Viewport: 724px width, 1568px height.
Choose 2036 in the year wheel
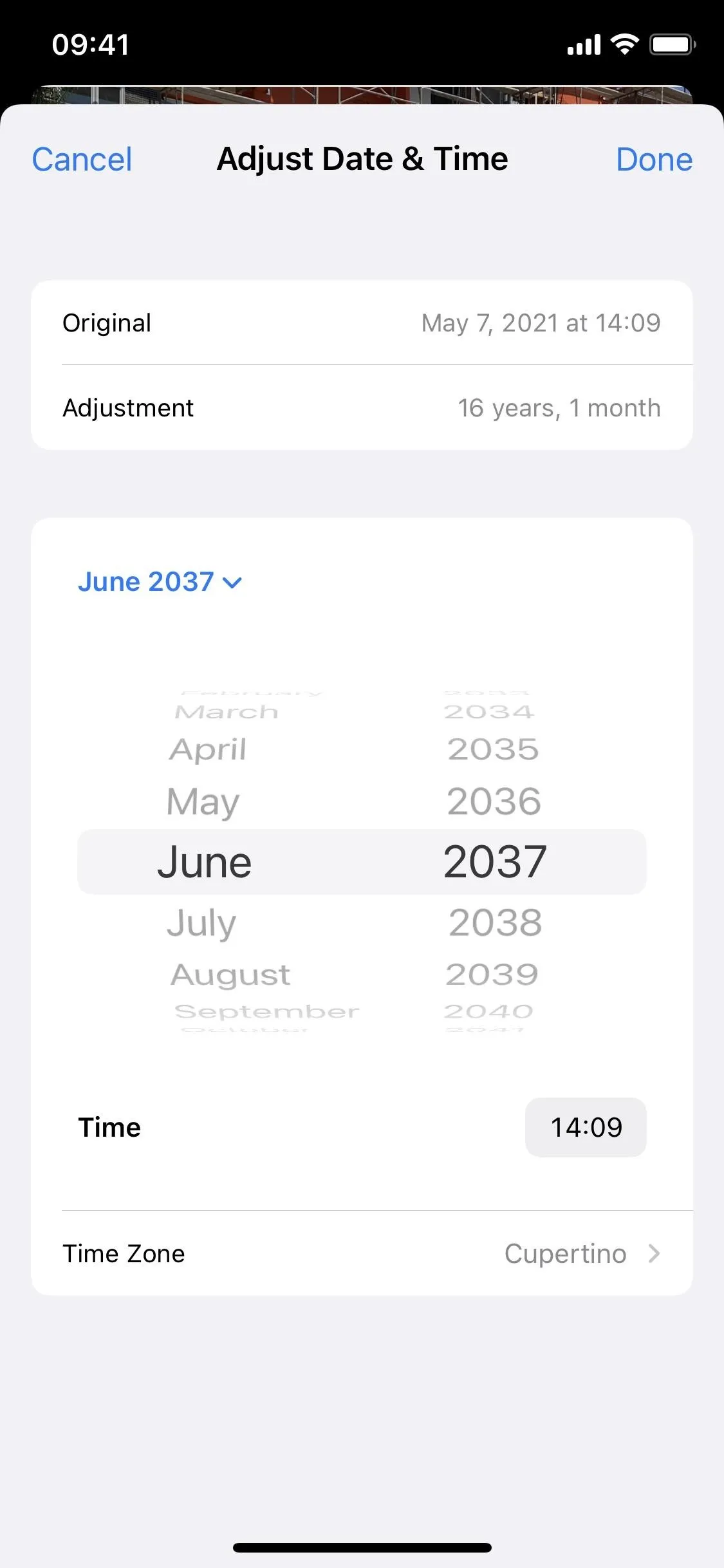(x=494, y=801)
